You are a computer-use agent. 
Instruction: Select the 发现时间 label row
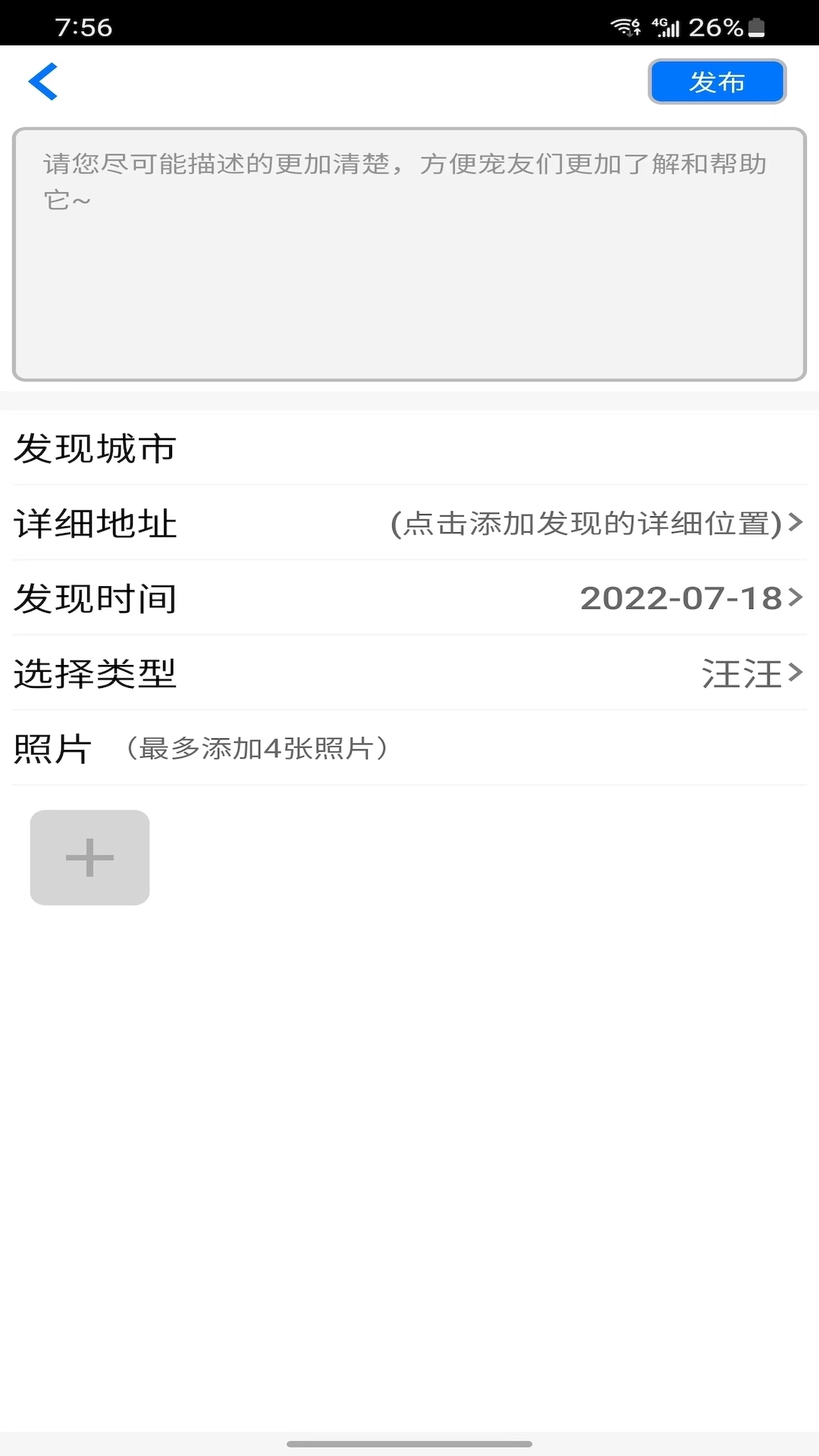point(96,598)
